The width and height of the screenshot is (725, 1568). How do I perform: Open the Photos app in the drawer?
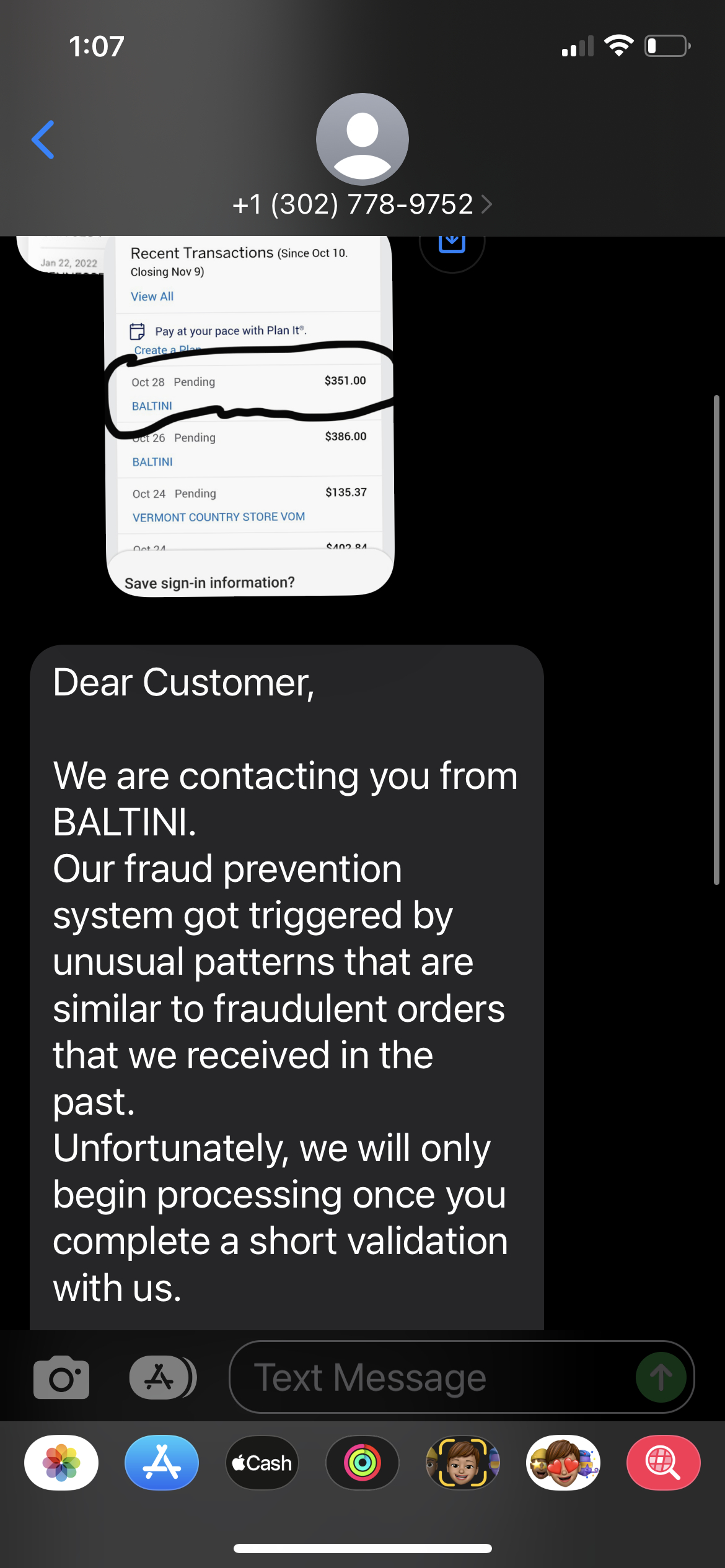(x=61, y=1463)
